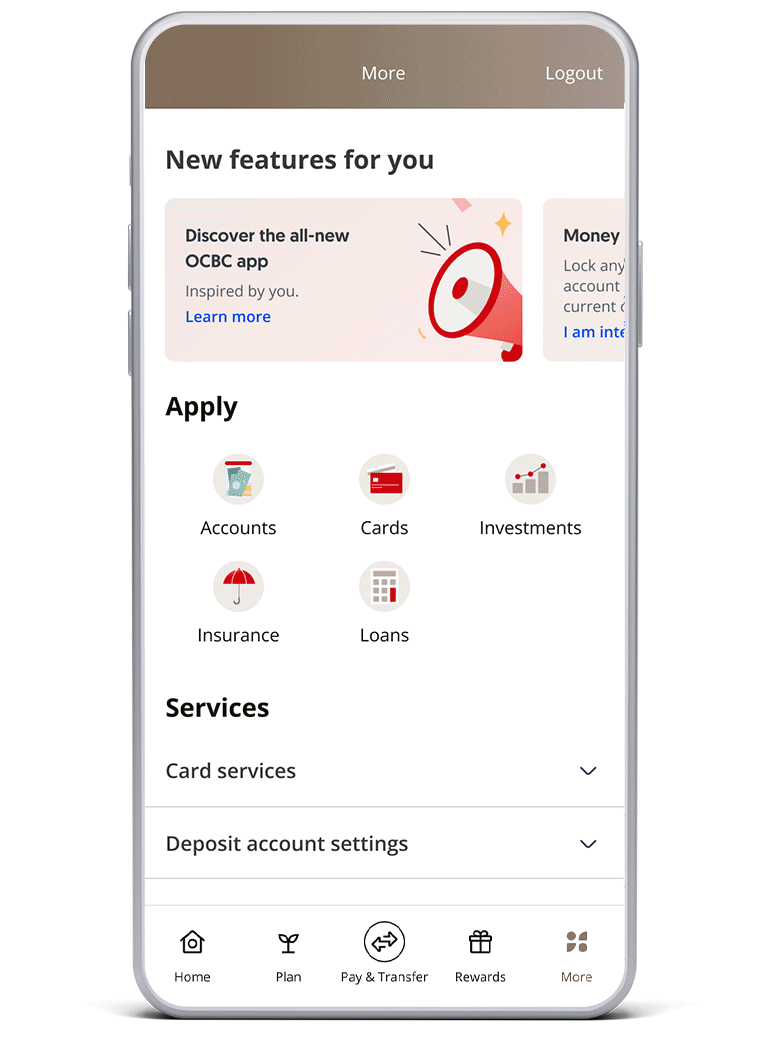The image size is (764, 1040).
Task: Go to the Home tab
Action: pos(192,954)
